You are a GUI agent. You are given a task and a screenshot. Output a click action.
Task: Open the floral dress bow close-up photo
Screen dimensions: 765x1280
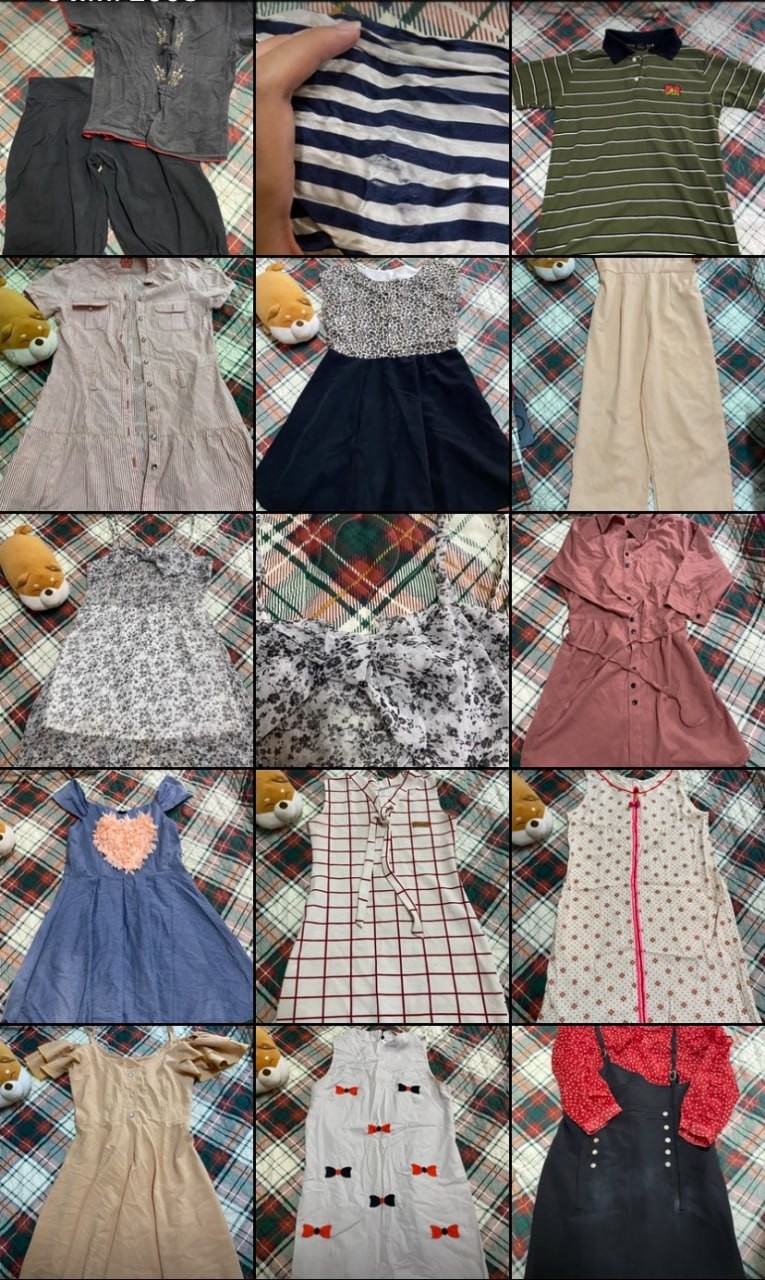click(382, 640)
